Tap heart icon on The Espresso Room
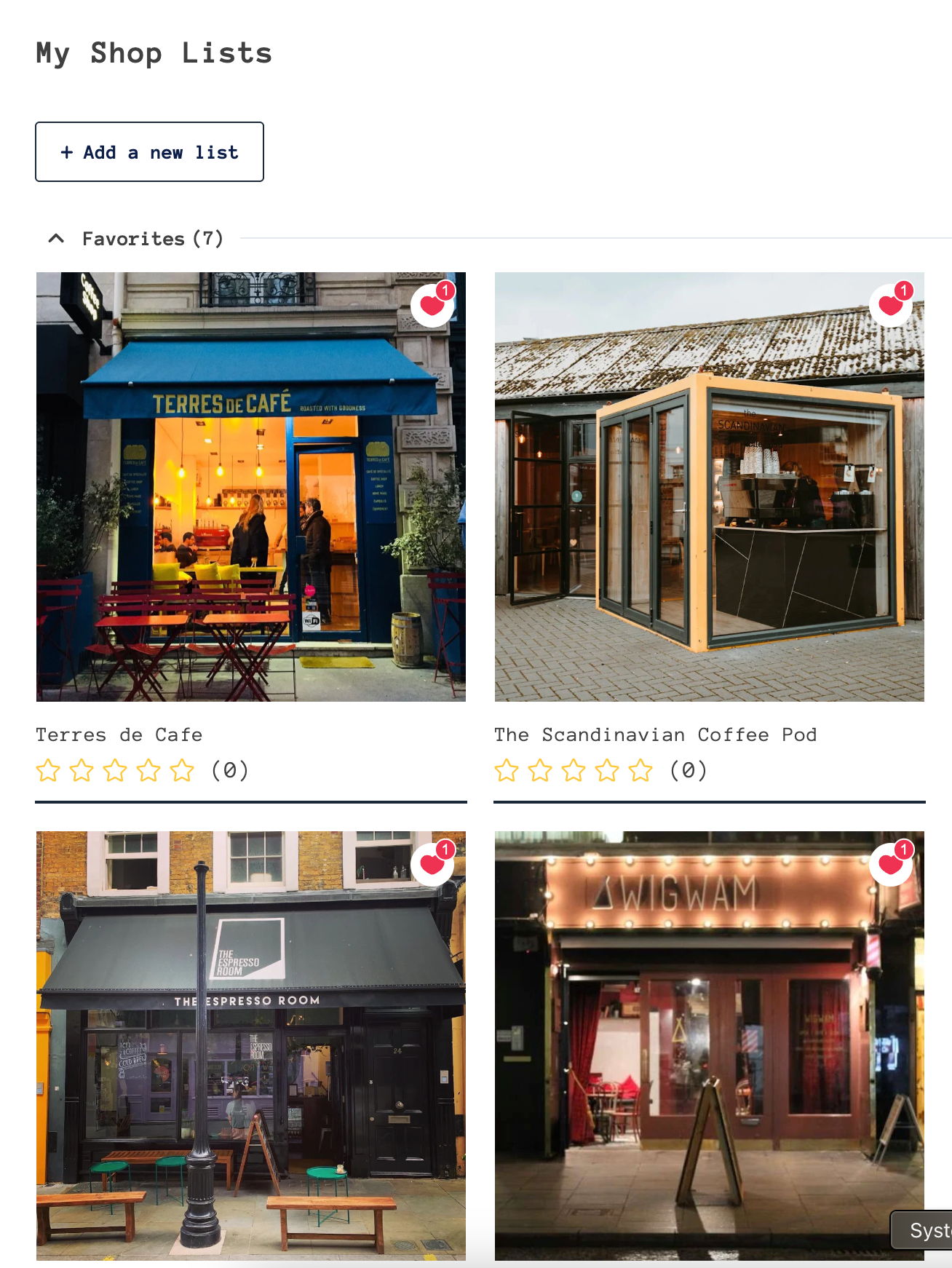This screenshot has height=1268, width=952. [432, 864]
